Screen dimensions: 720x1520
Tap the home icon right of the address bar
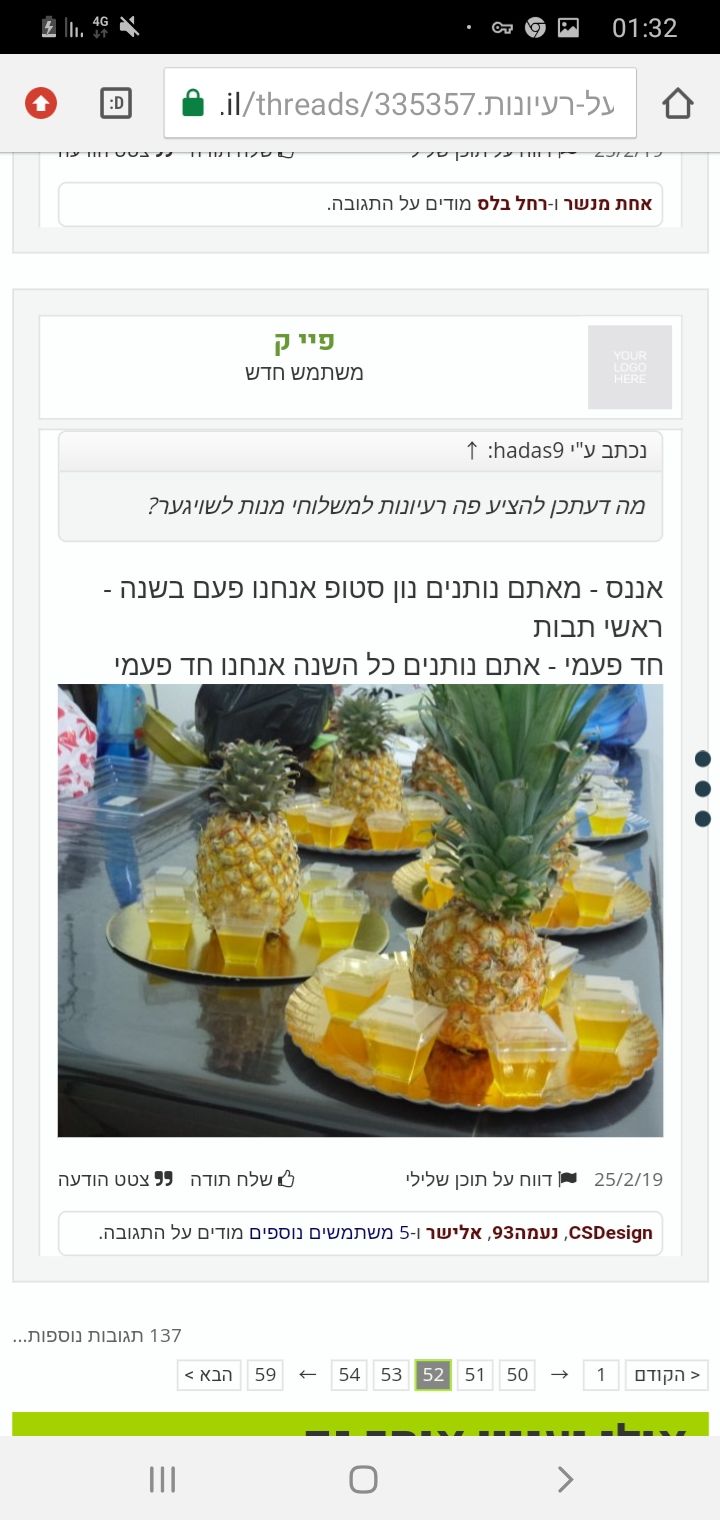(679, 103)
